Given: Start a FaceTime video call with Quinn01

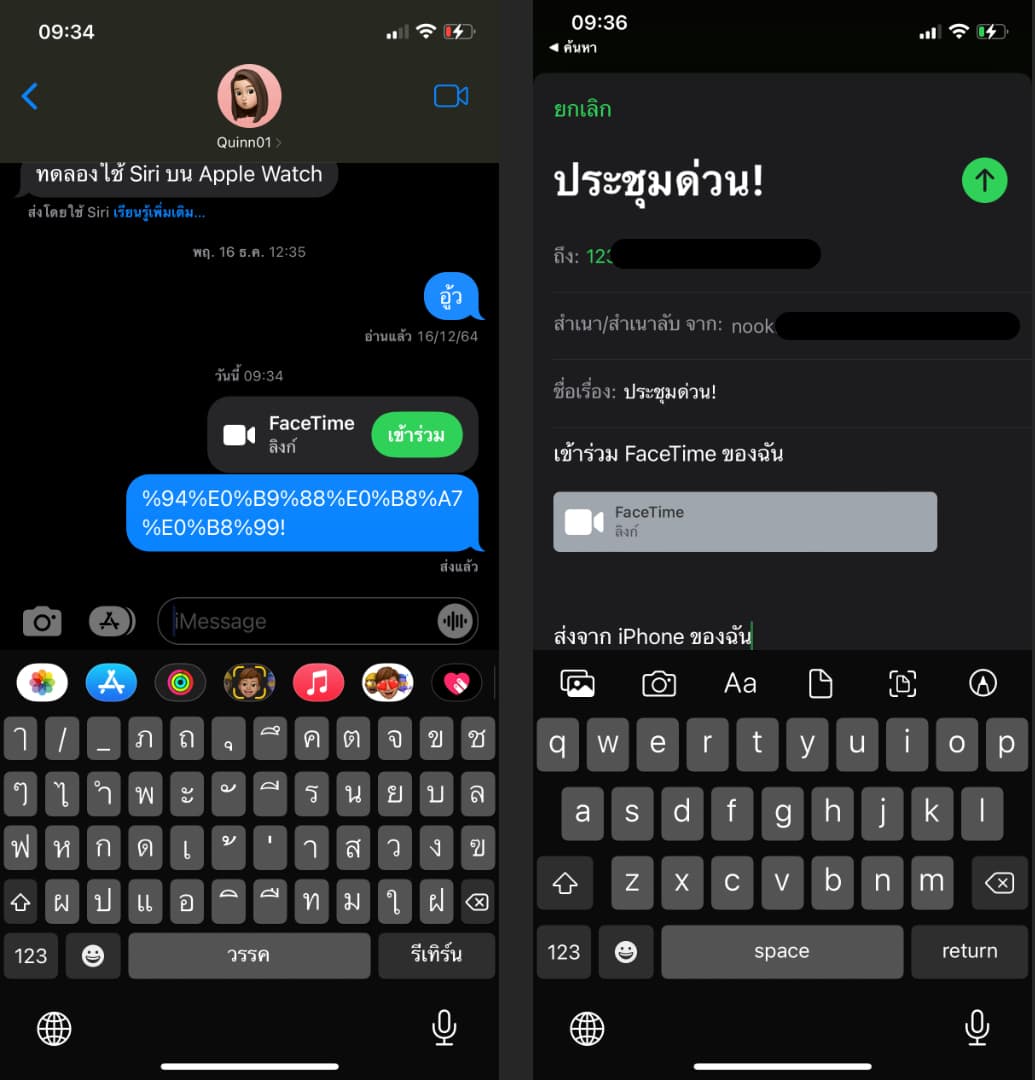Looking at the screenshot, I should pos(451,96).
